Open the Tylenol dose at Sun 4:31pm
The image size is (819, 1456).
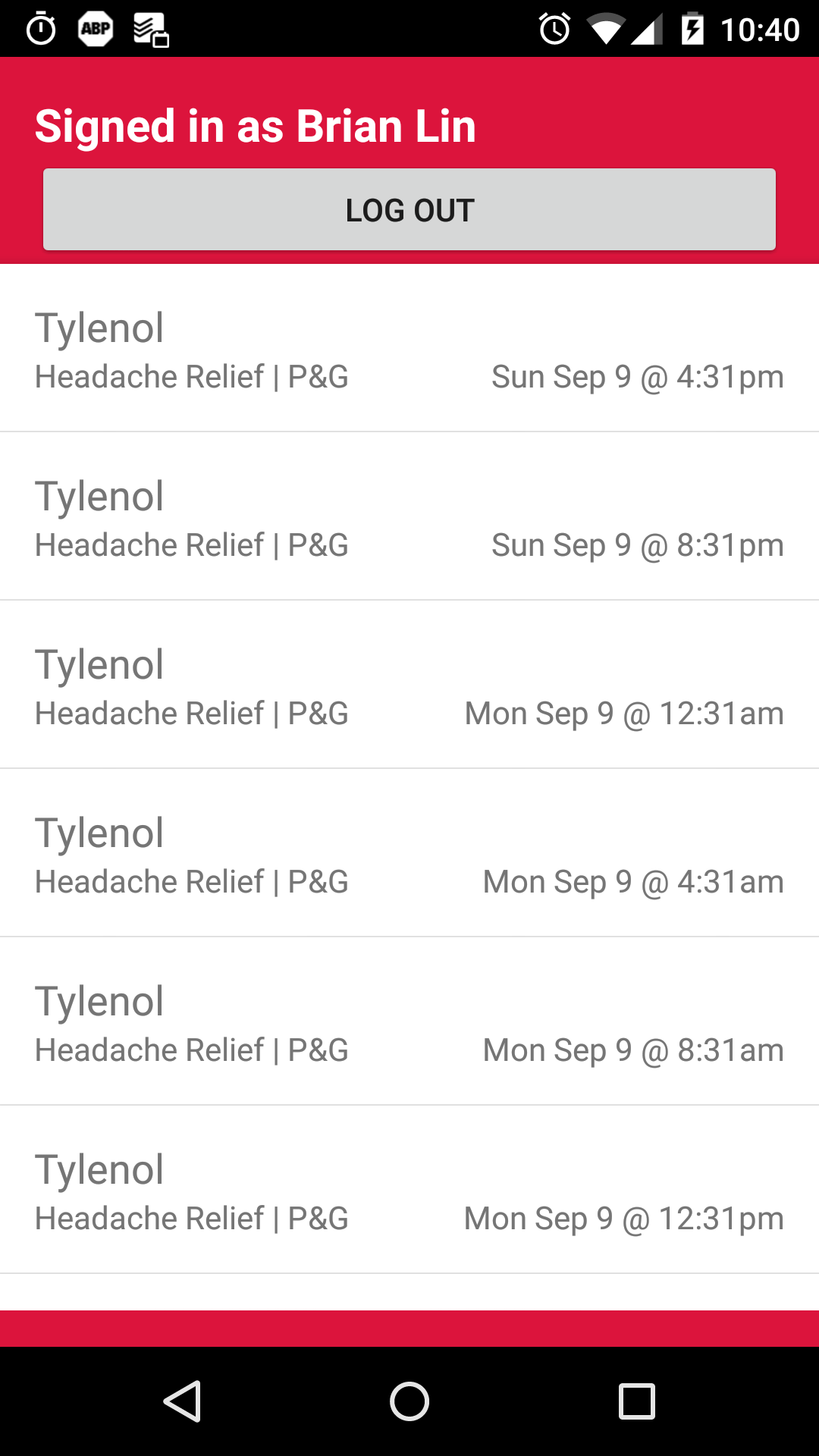(x=409, y=350)
